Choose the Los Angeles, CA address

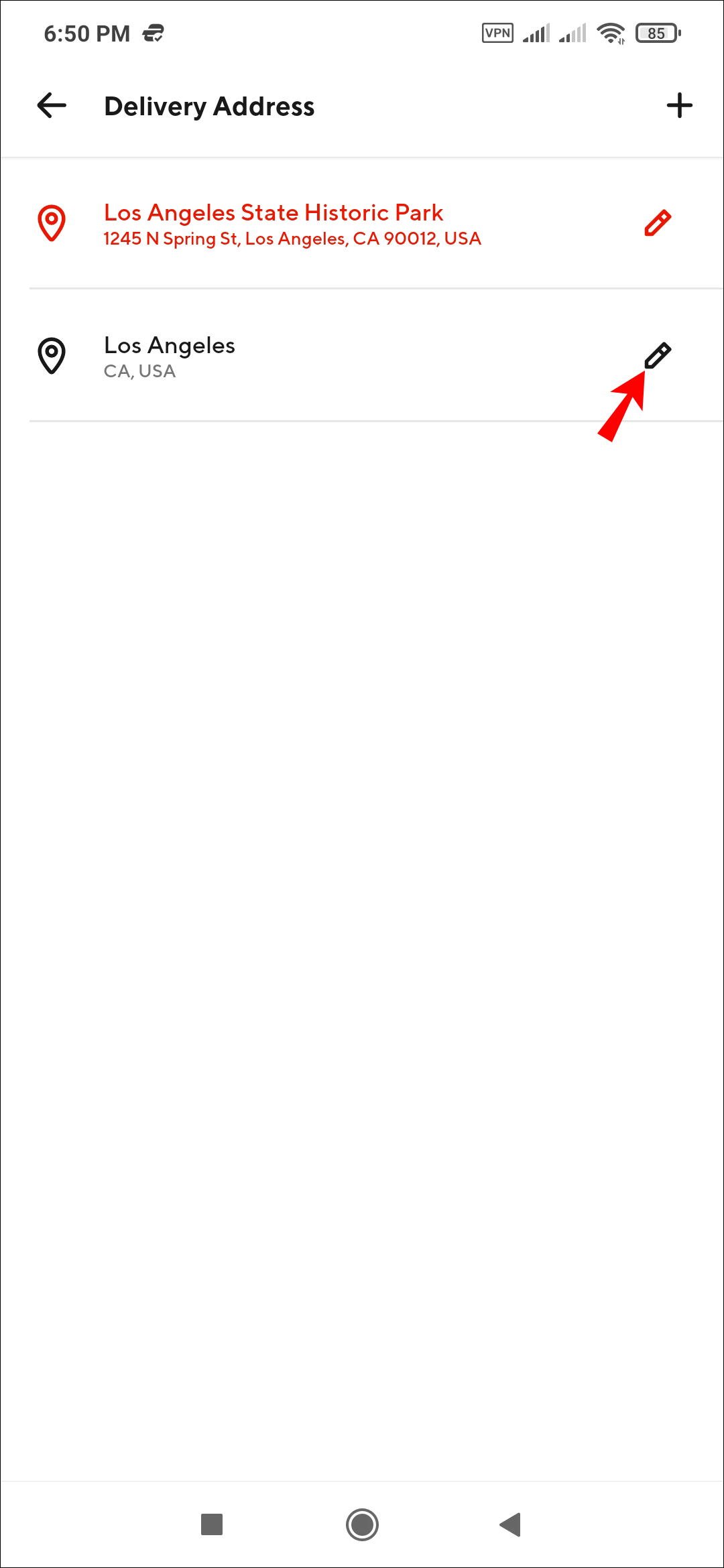click(170, 356)
